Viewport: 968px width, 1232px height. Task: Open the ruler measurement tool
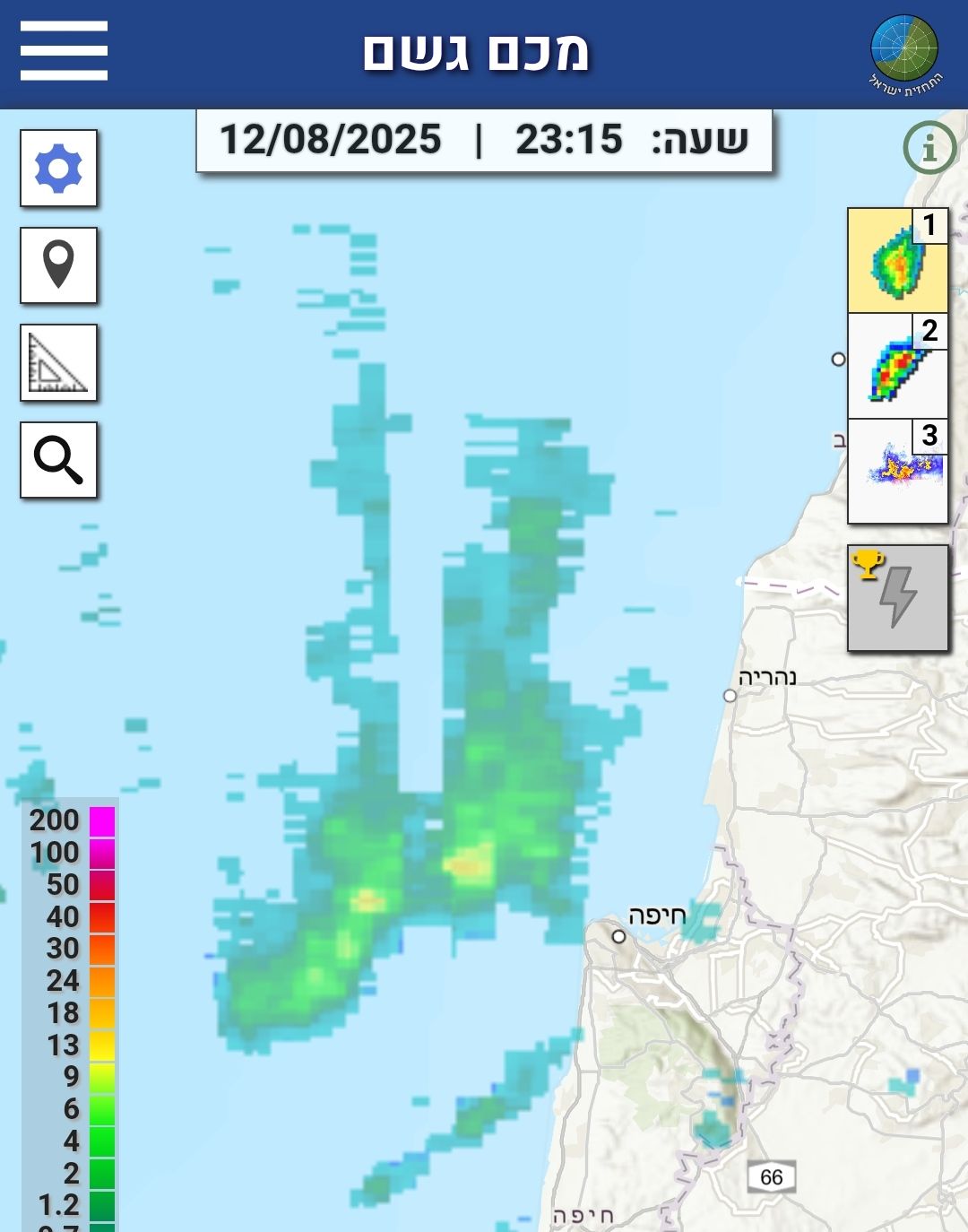(x=59, y=362)
